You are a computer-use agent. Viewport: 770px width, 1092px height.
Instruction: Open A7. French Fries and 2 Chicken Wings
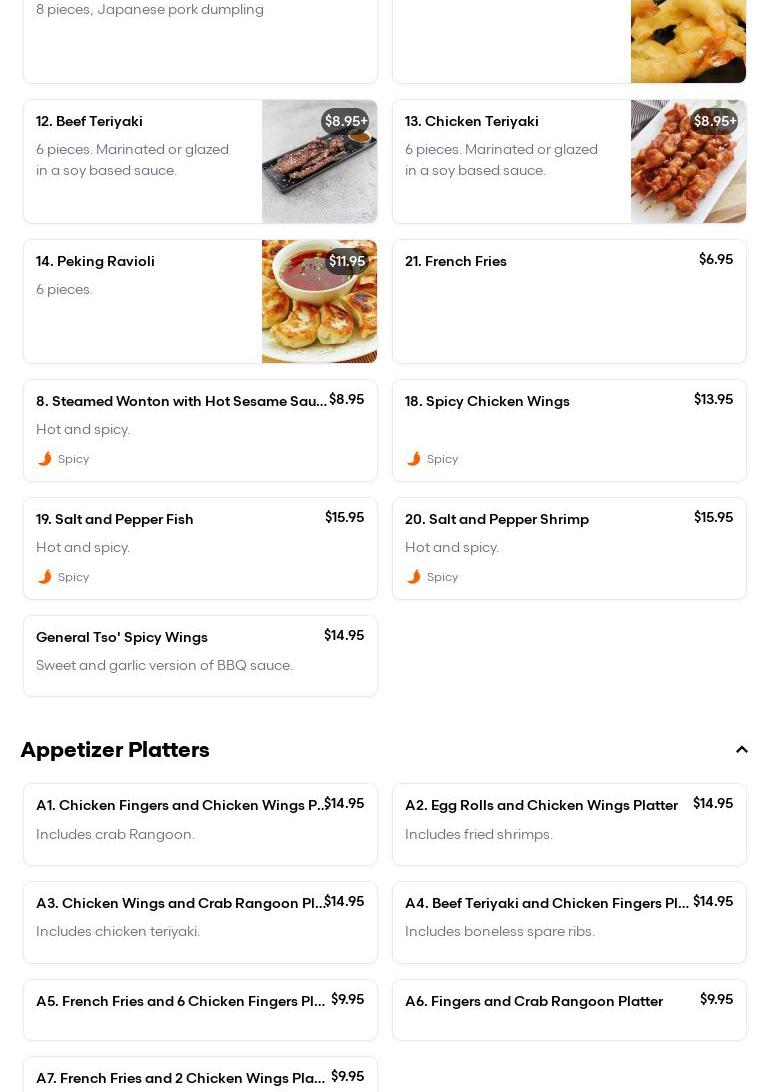tap(200, 1077)
